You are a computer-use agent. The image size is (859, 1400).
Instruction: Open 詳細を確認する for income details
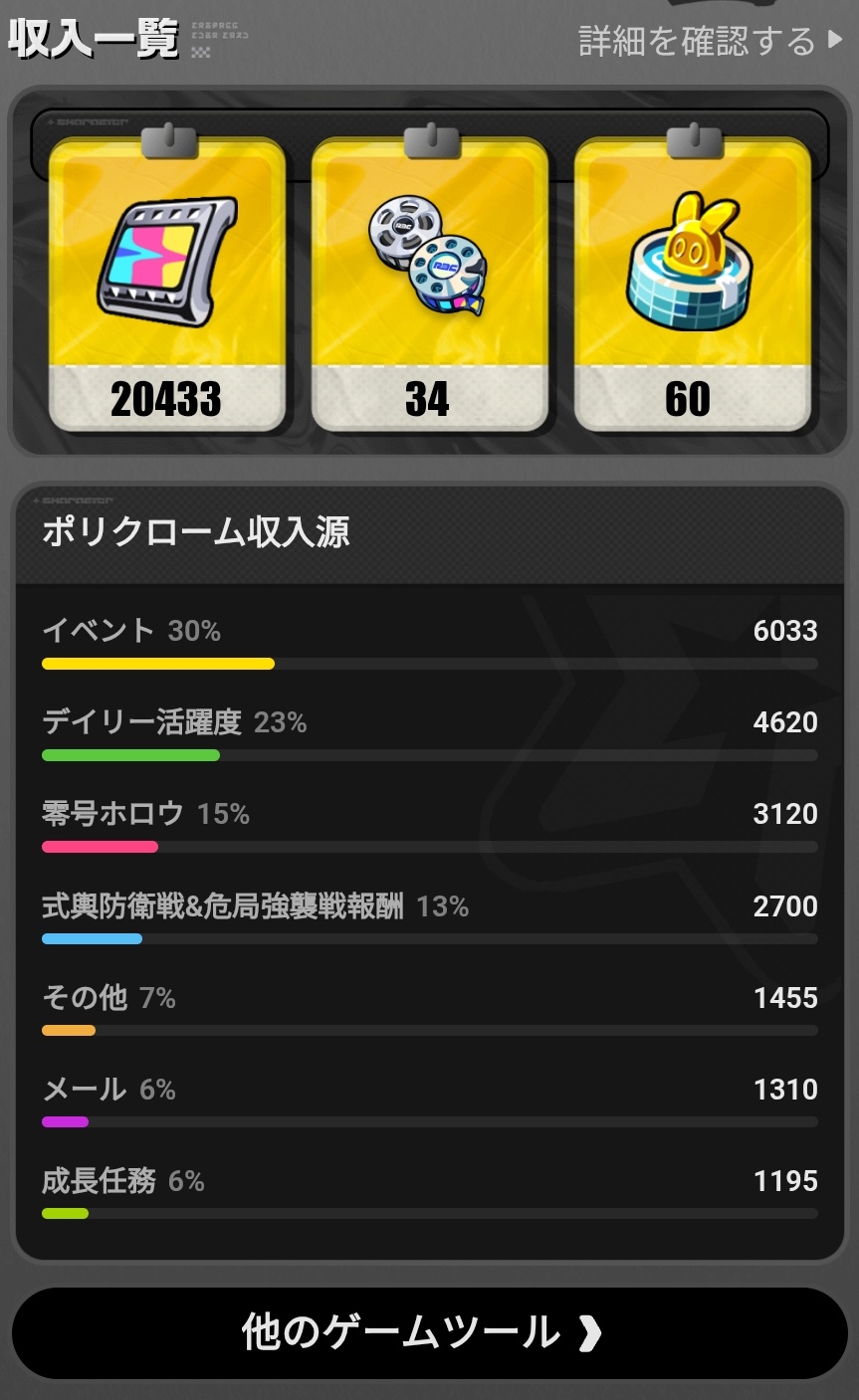click(710, 41)
